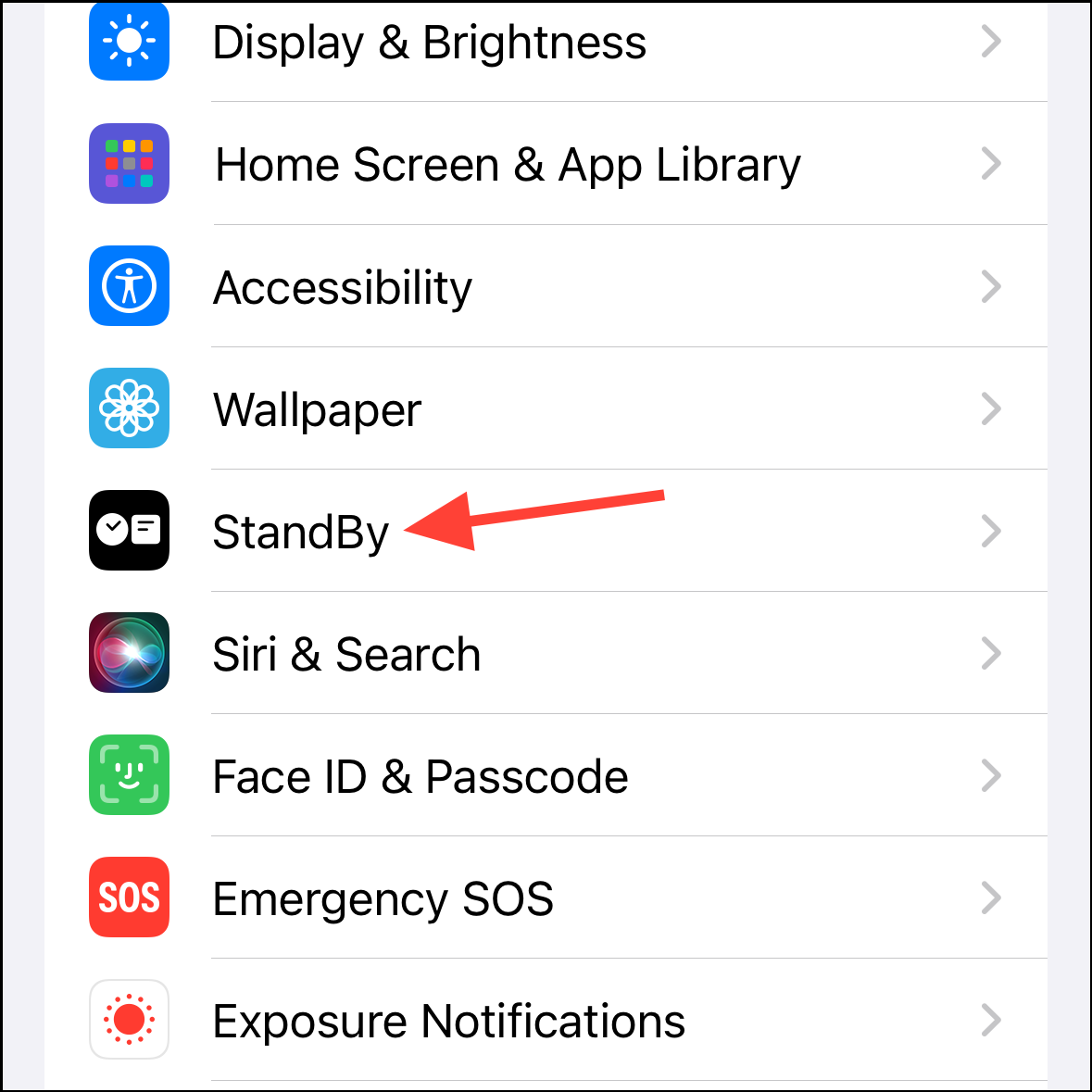Open StandBy settings
This screenshot has width=1092, height=1092.
coord(301,532)
